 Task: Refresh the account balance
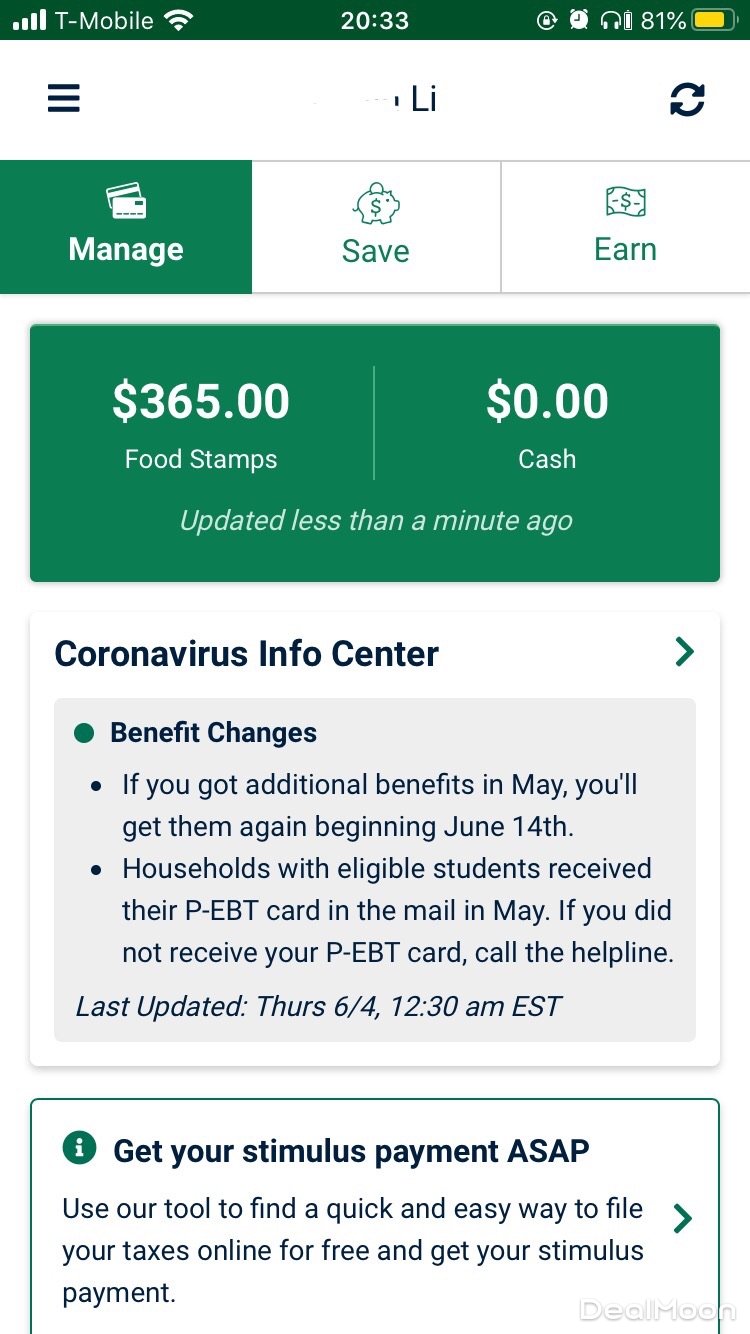tap(687, 99)
